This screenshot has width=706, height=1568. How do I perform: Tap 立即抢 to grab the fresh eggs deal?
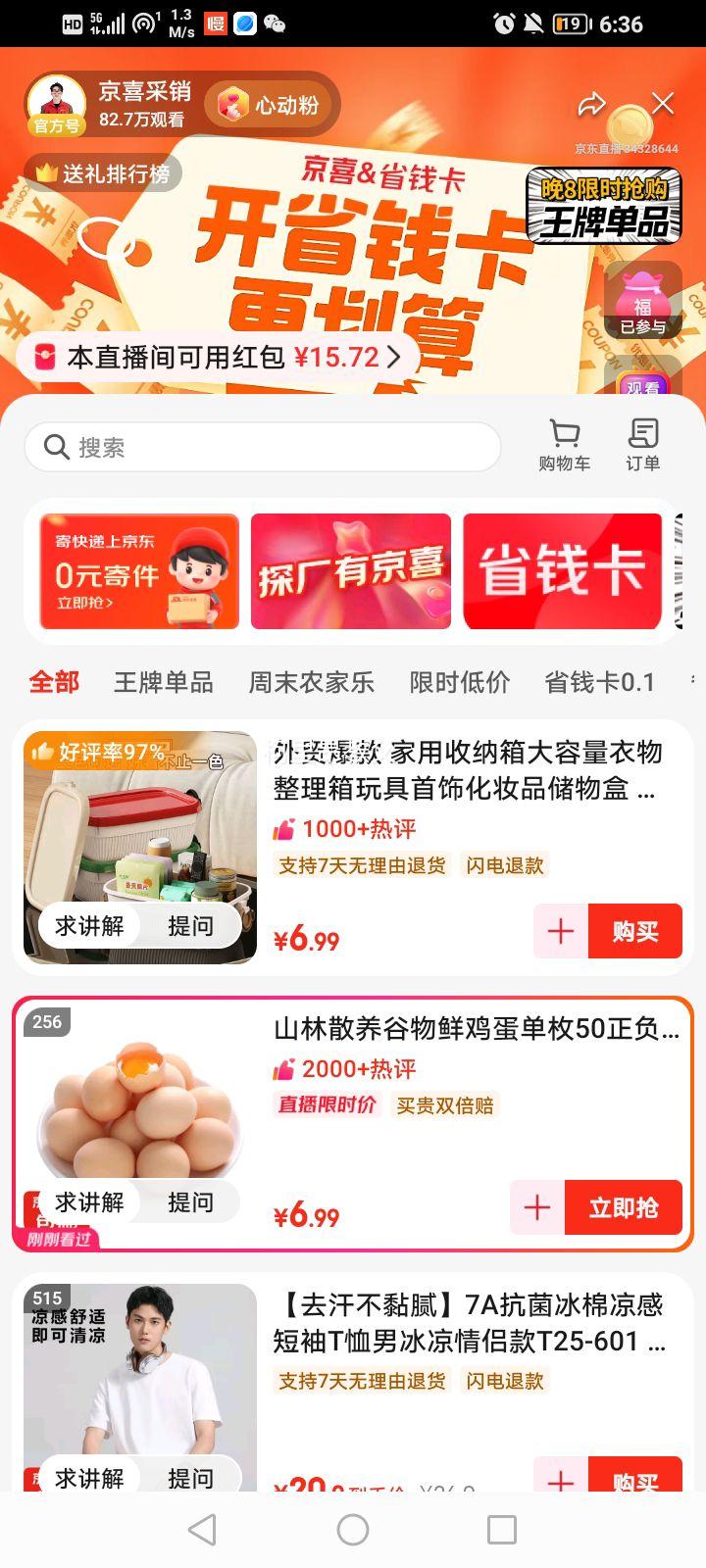(x=624, y=1207)
